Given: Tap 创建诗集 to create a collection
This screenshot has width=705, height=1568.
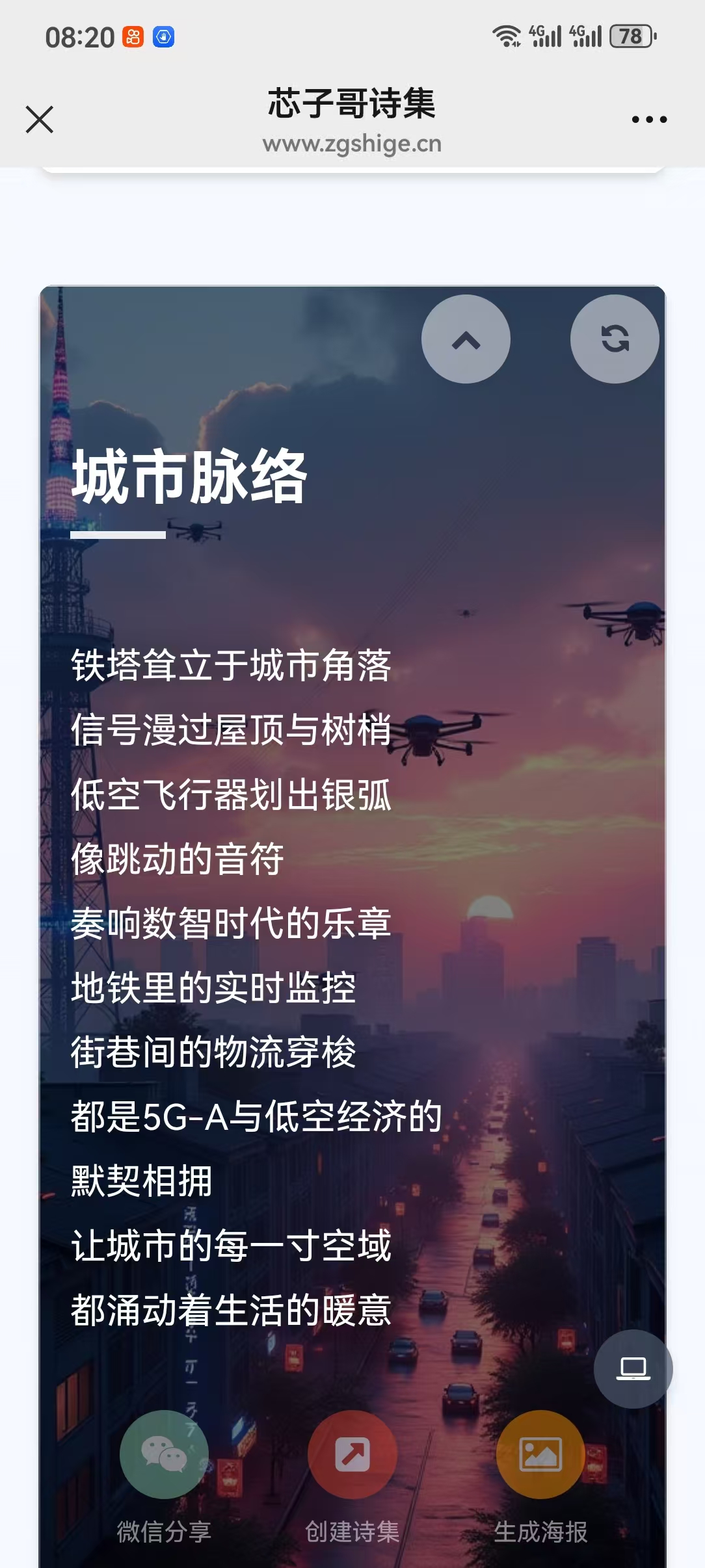Looking at the screenshot, I should coord(352,1454).
